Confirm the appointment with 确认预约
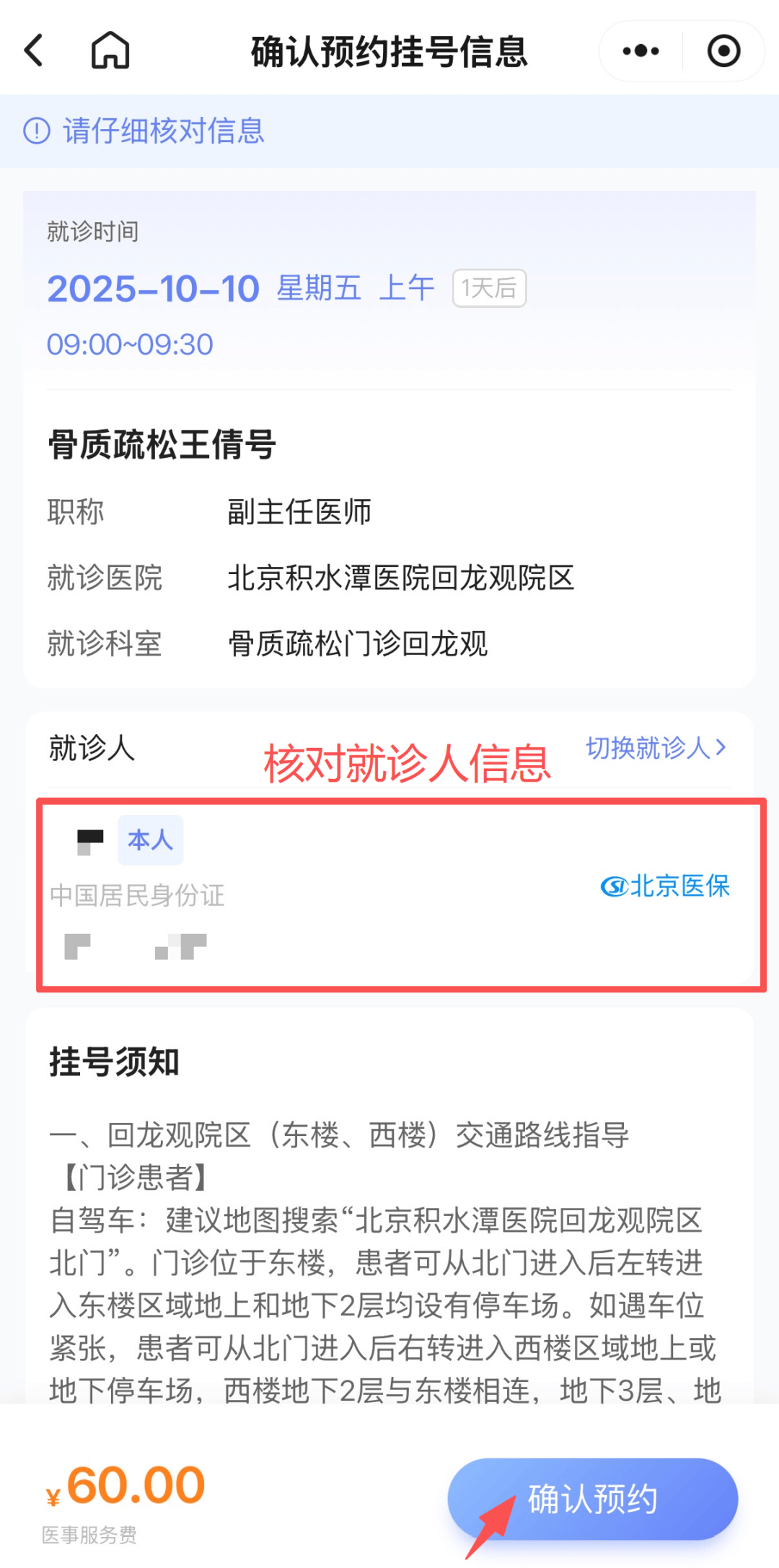Viewport: 779px width, 1568px height. click(592, 1499)
